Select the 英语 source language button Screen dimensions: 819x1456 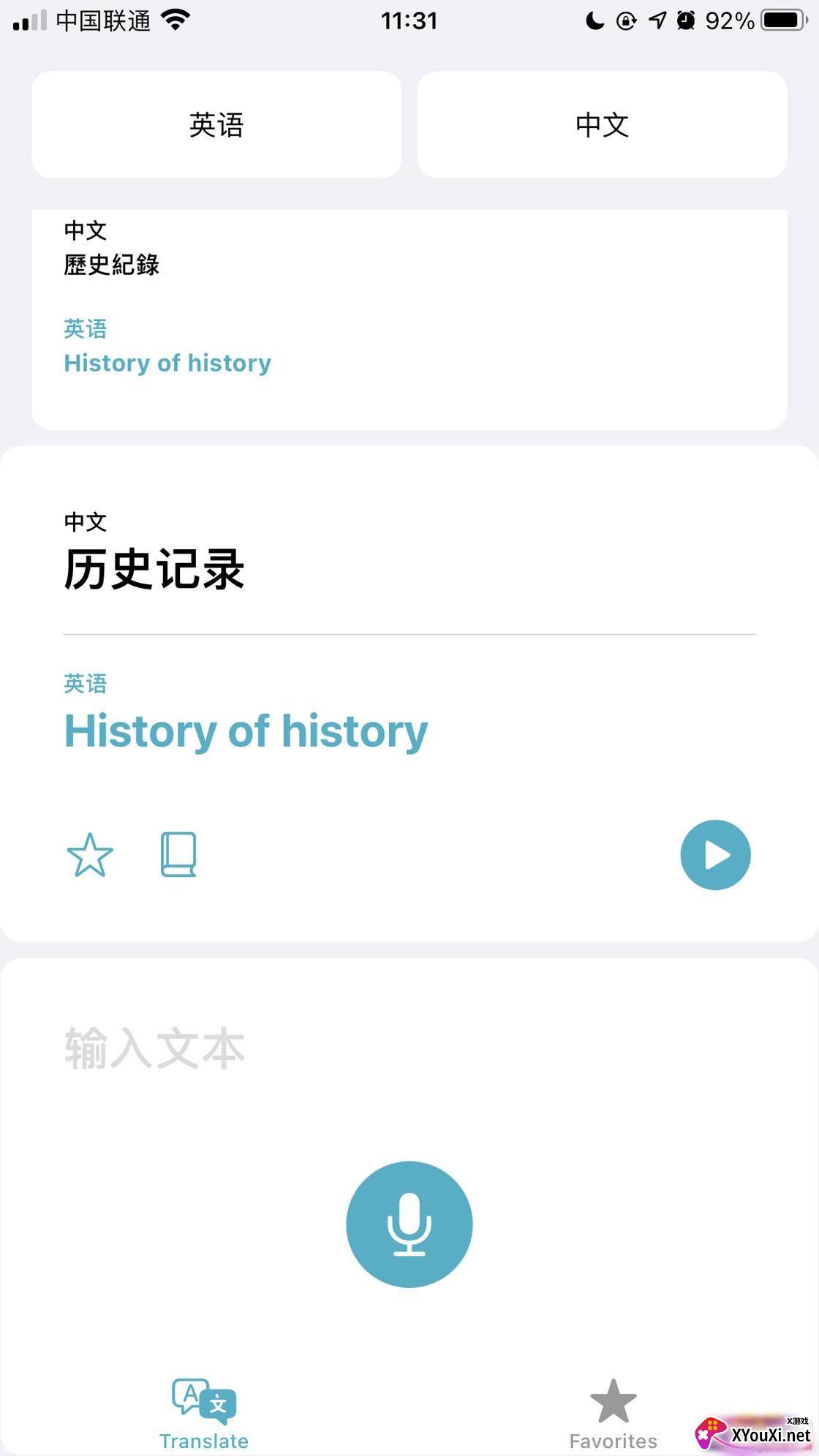click(216, 124)
